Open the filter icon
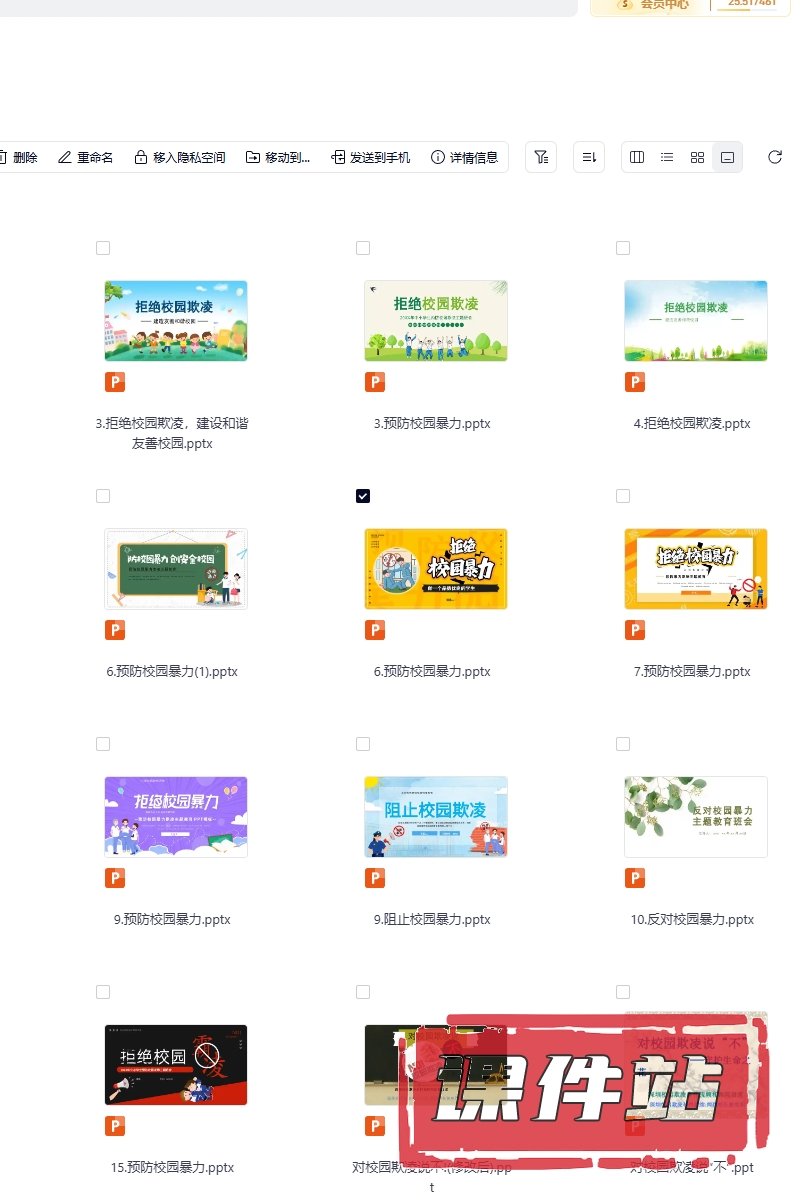The image size is (800, 1200). 541,157
